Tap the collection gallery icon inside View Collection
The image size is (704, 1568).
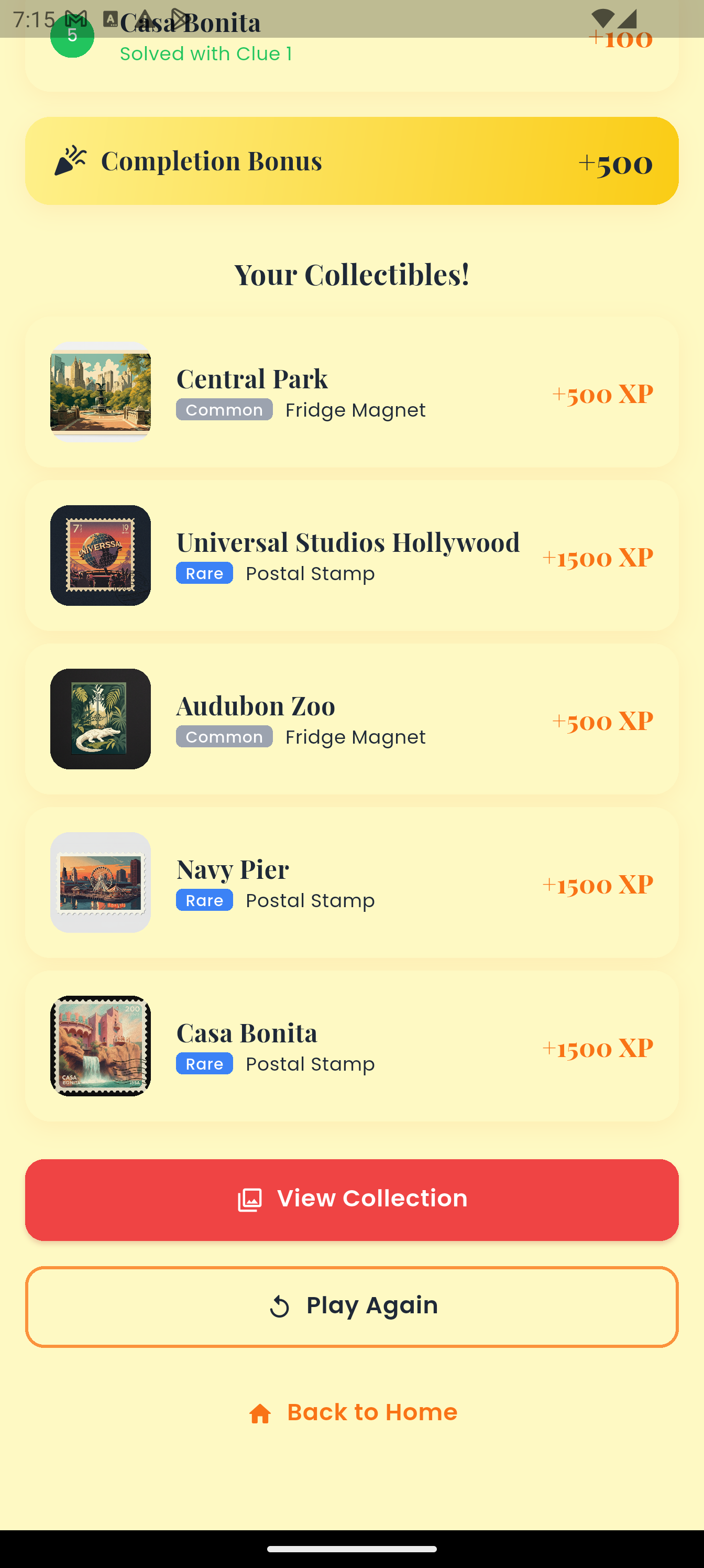(249, 1198)
